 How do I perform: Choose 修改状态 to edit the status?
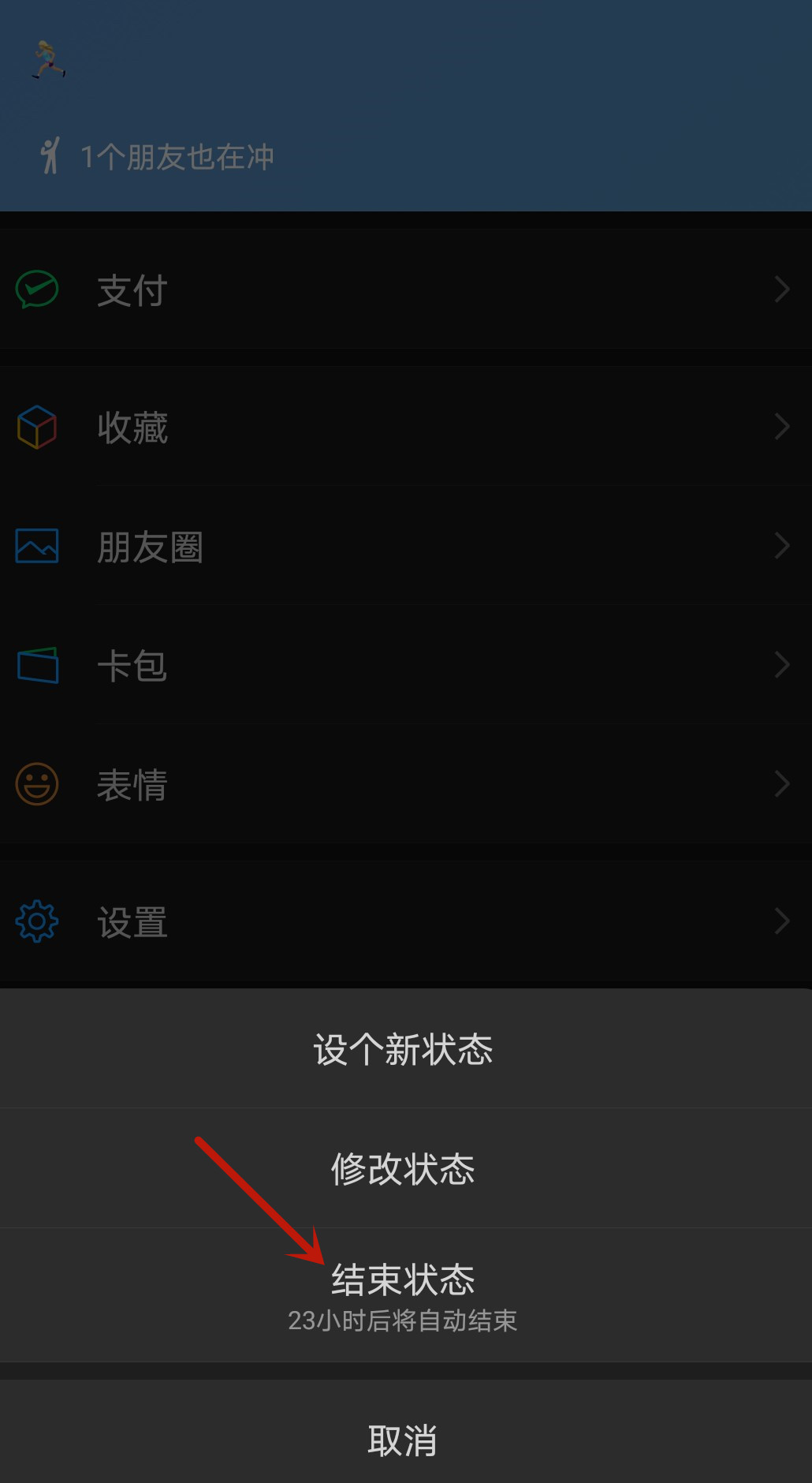(x=403, y=1169)
